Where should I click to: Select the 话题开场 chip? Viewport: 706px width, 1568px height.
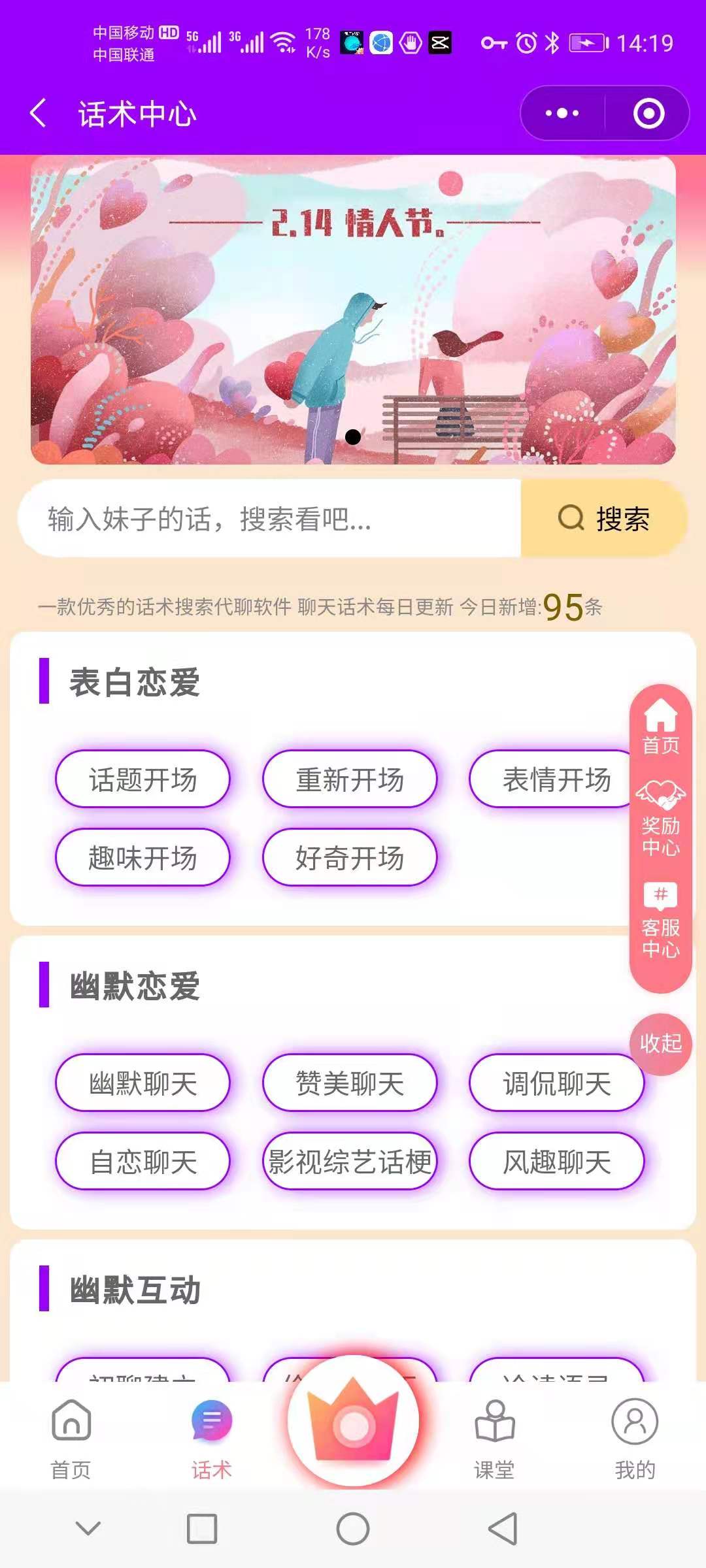tap(143, 779)
